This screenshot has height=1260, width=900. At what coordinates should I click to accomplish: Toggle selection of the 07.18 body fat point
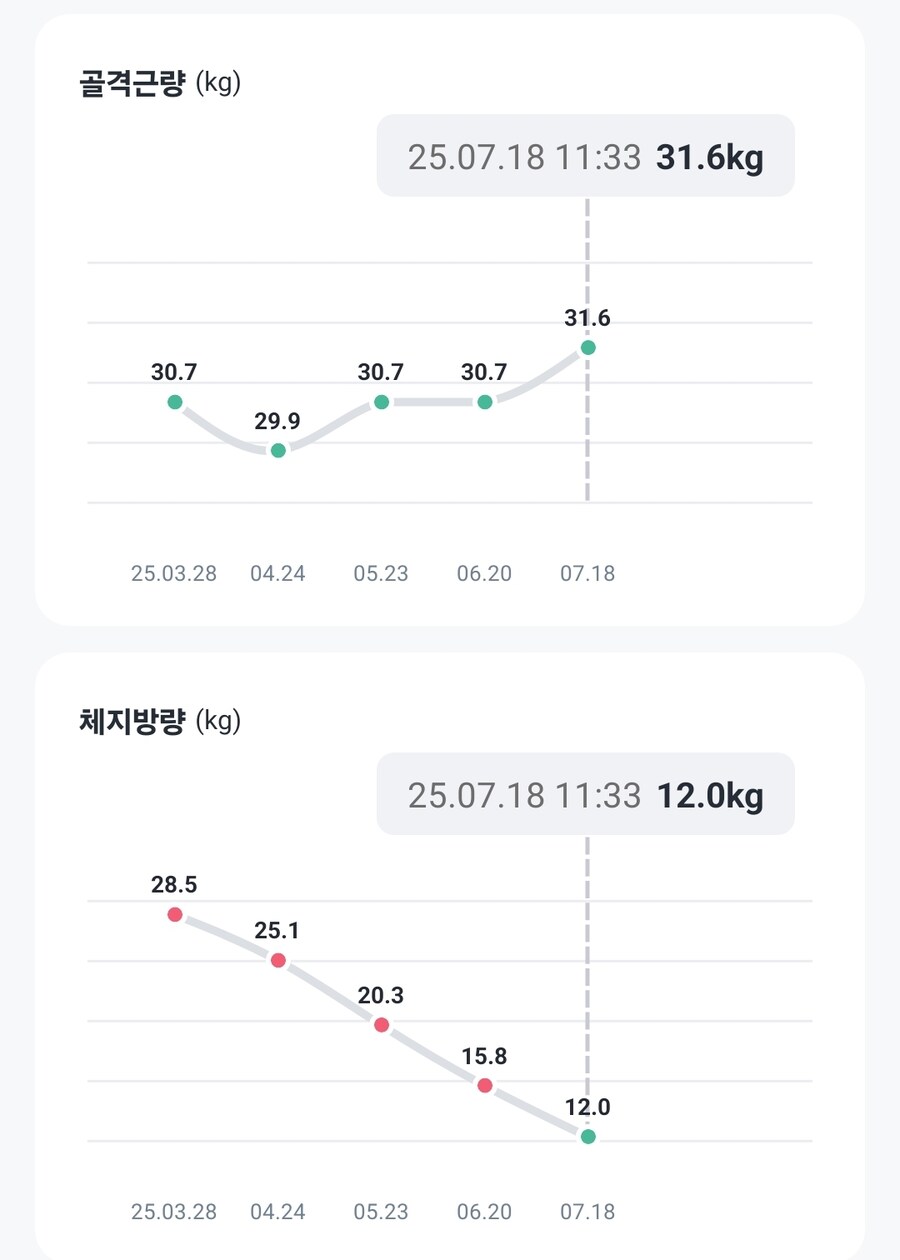coord(586,1137)
